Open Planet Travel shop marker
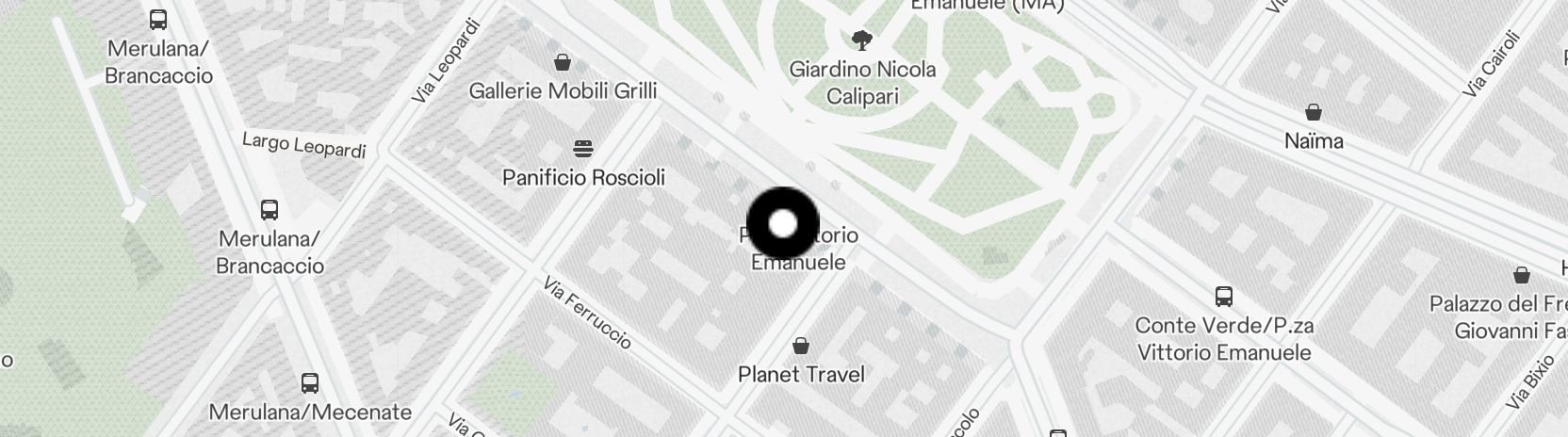Viewport: 1568px width, 437px height. pos(801,346)
